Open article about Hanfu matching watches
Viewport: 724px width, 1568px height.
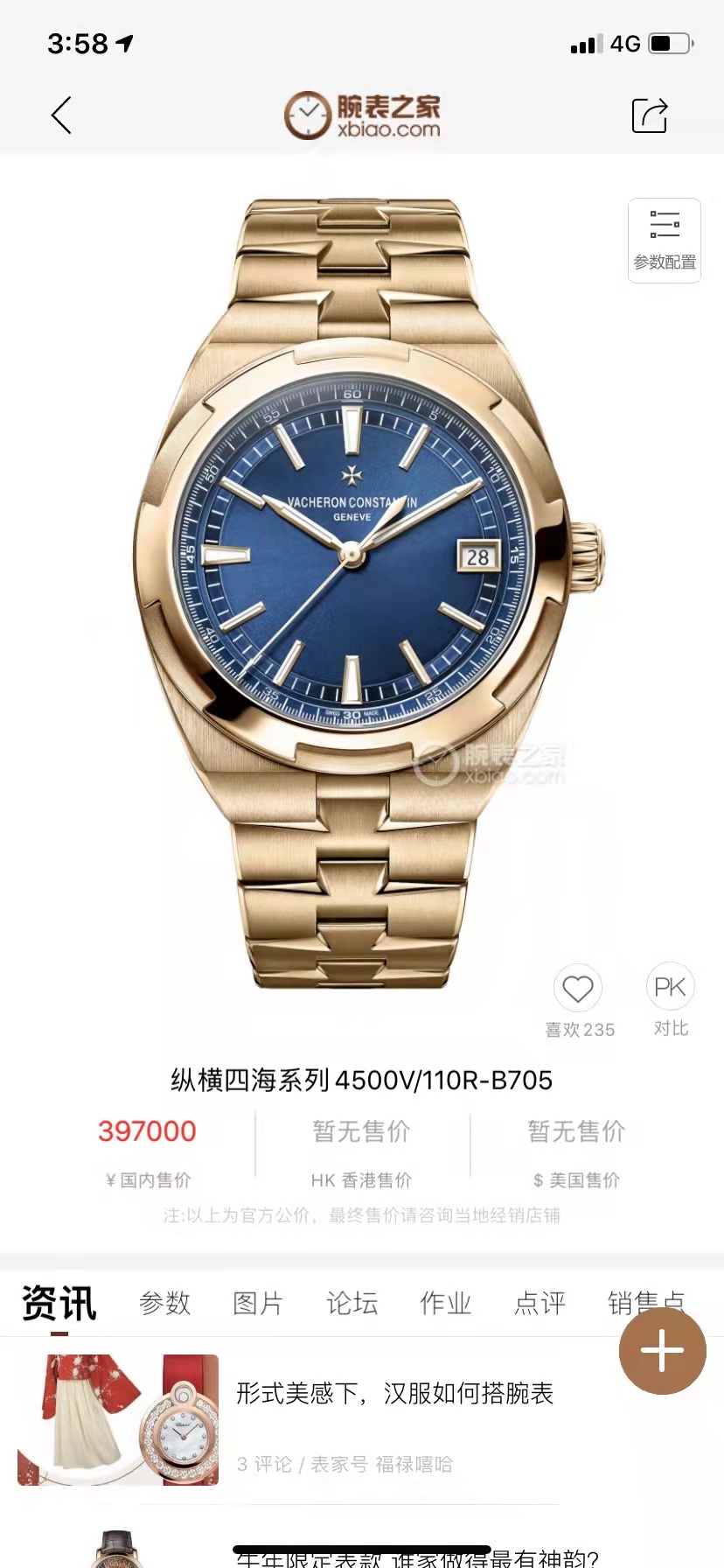coord(393,1395)
